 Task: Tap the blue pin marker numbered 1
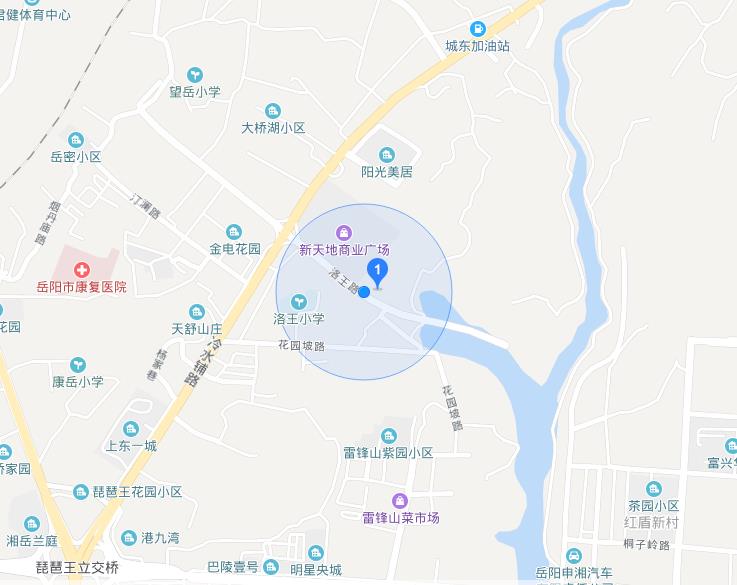coord(377,273)
